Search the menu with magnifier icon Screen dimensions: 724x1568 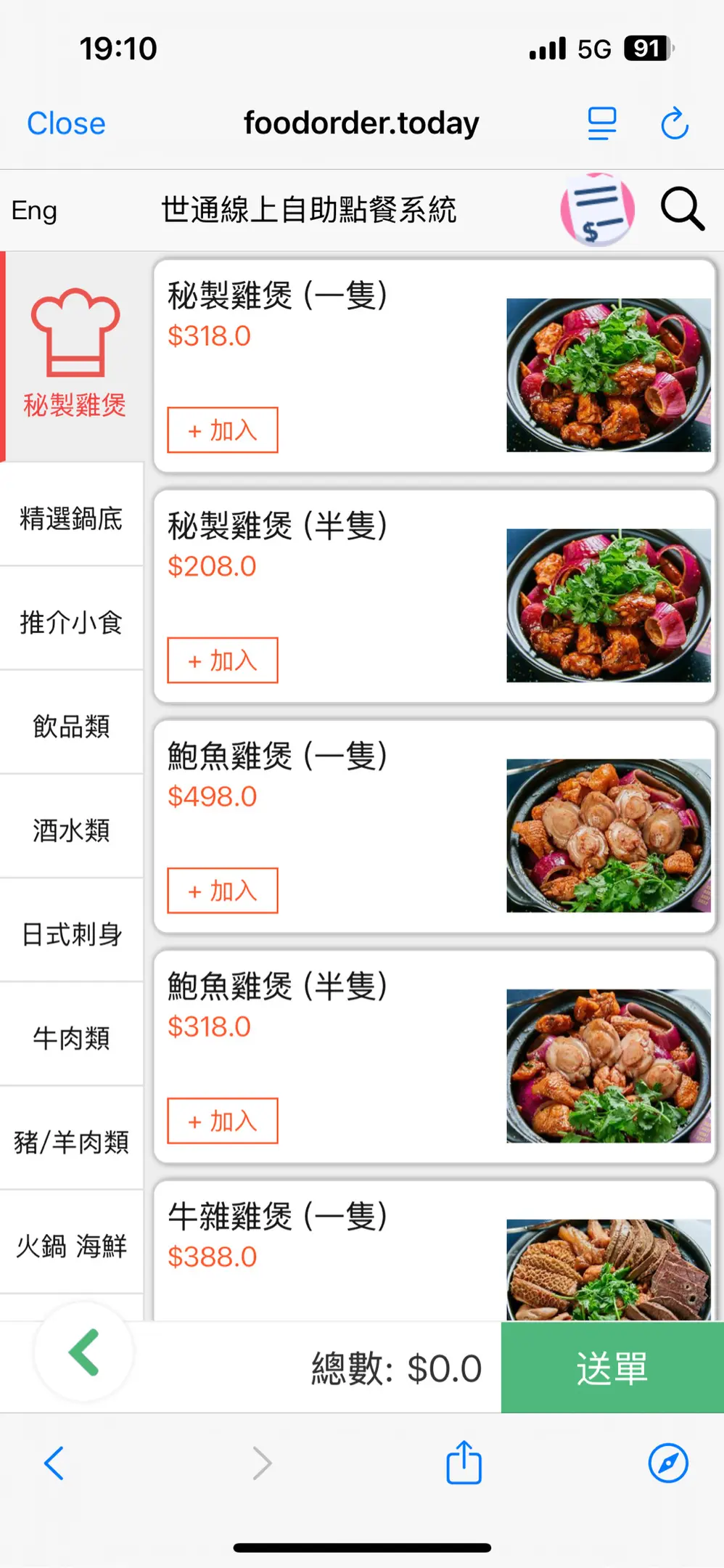click(682, 210)
